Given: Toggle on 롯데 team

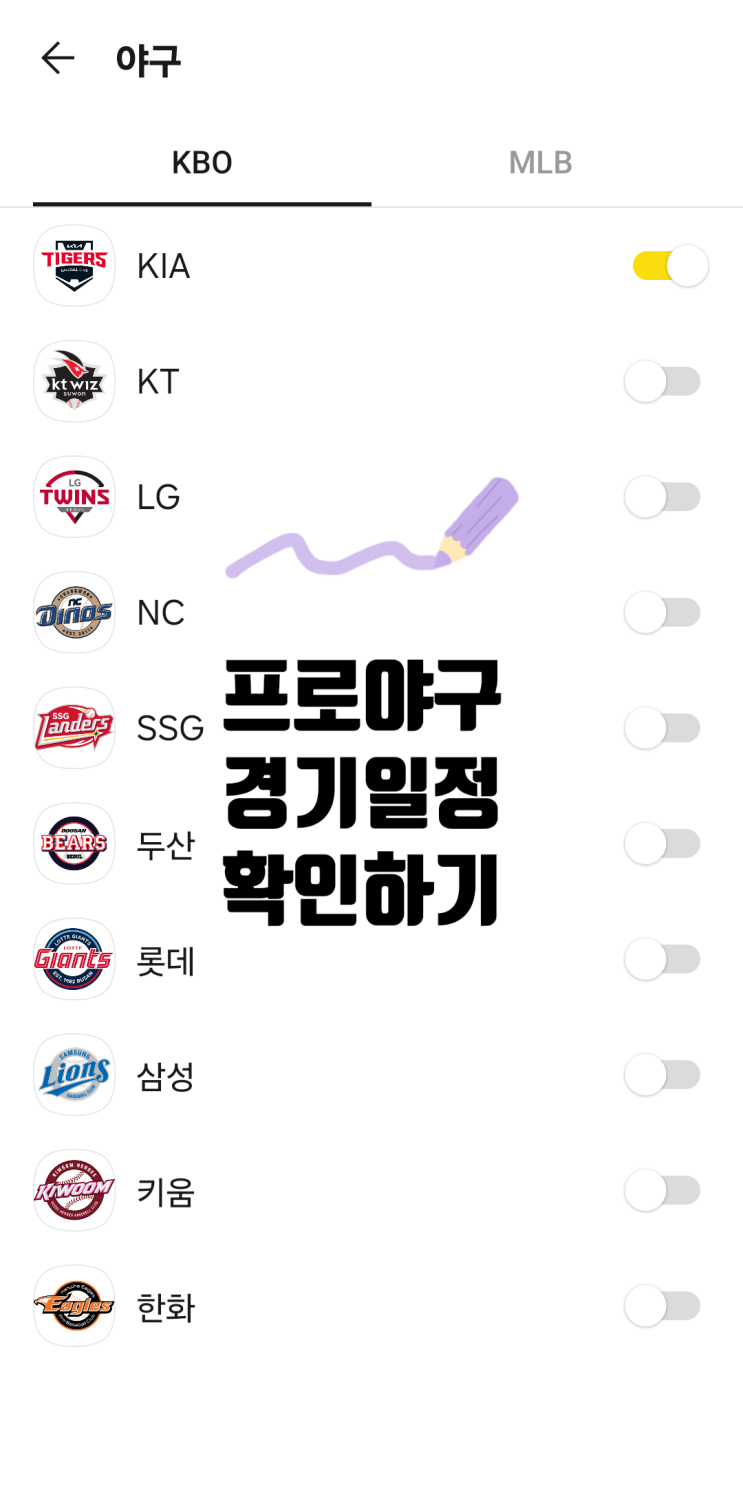Looking at the screenshot, I should coord(662,960).
